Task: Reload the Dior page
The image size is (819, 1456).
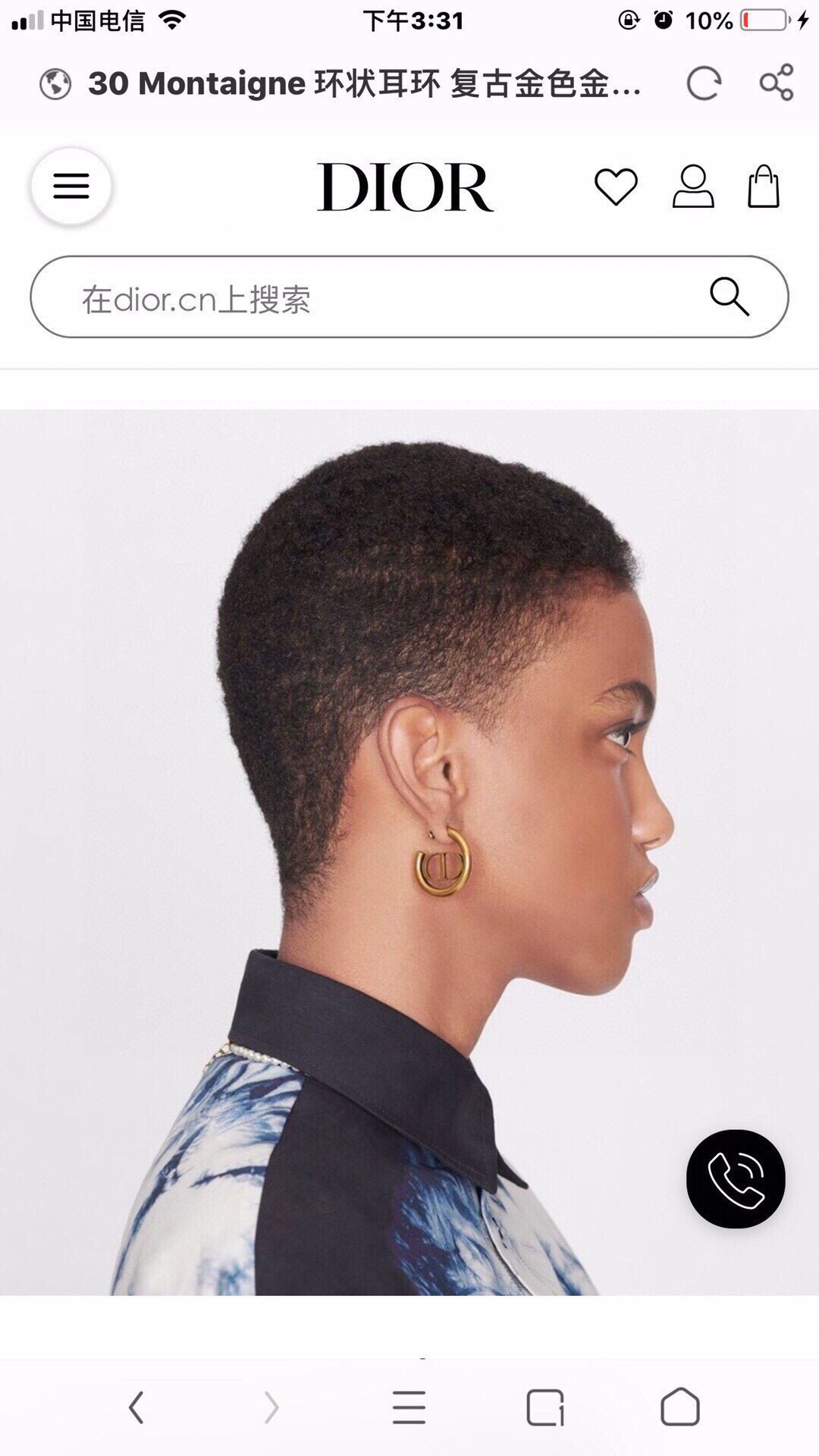Action: [x=703, y=83]
